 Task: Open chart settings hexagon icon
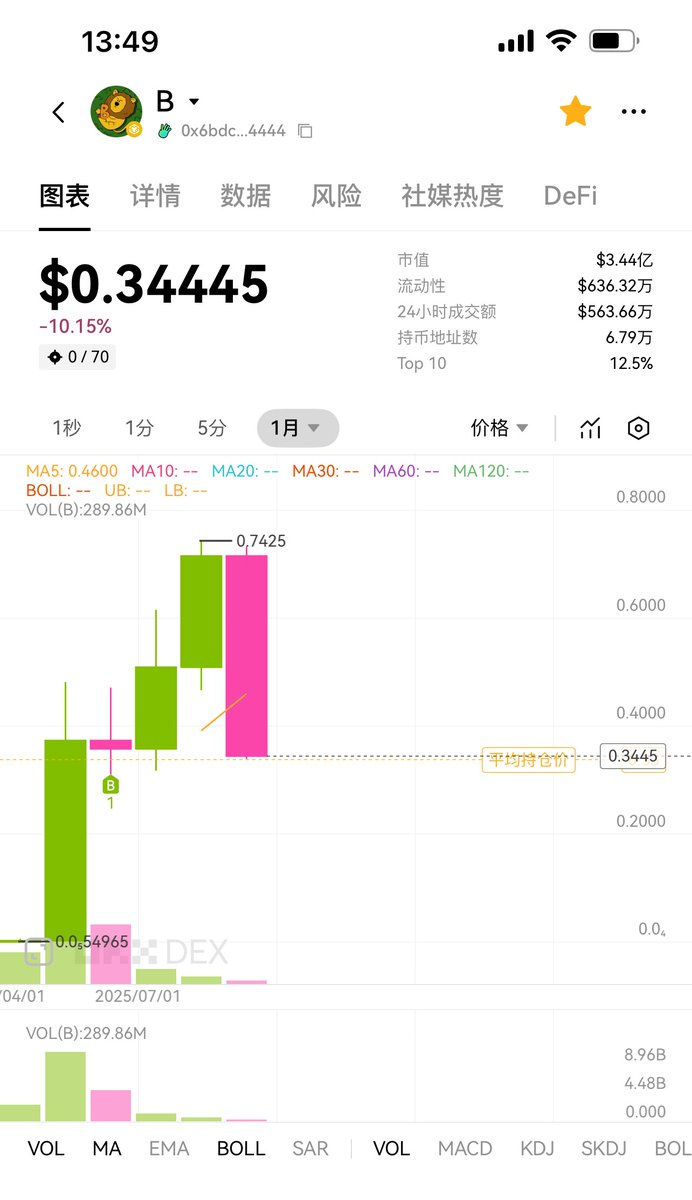click(x=638, y=428)
